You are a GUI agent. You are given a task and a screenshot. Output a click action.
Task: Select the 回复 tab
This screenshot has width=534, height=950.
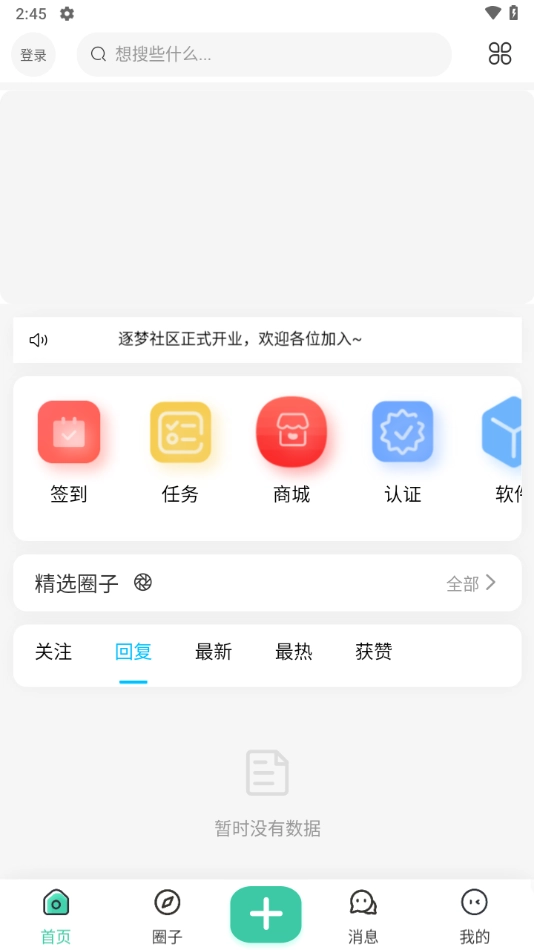tap(133, 652)
